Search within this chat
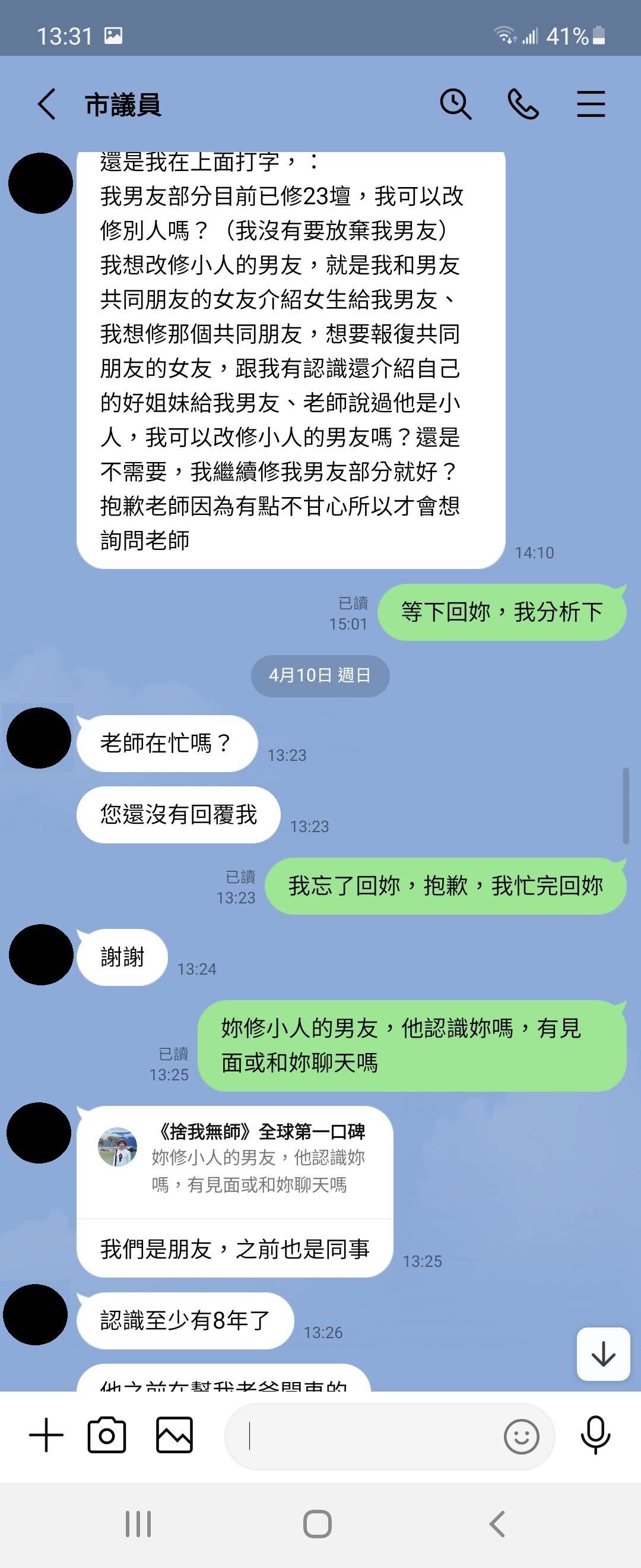Image resolution: width=641 pixels, height=1568 pixels. (x=455, y=104)
